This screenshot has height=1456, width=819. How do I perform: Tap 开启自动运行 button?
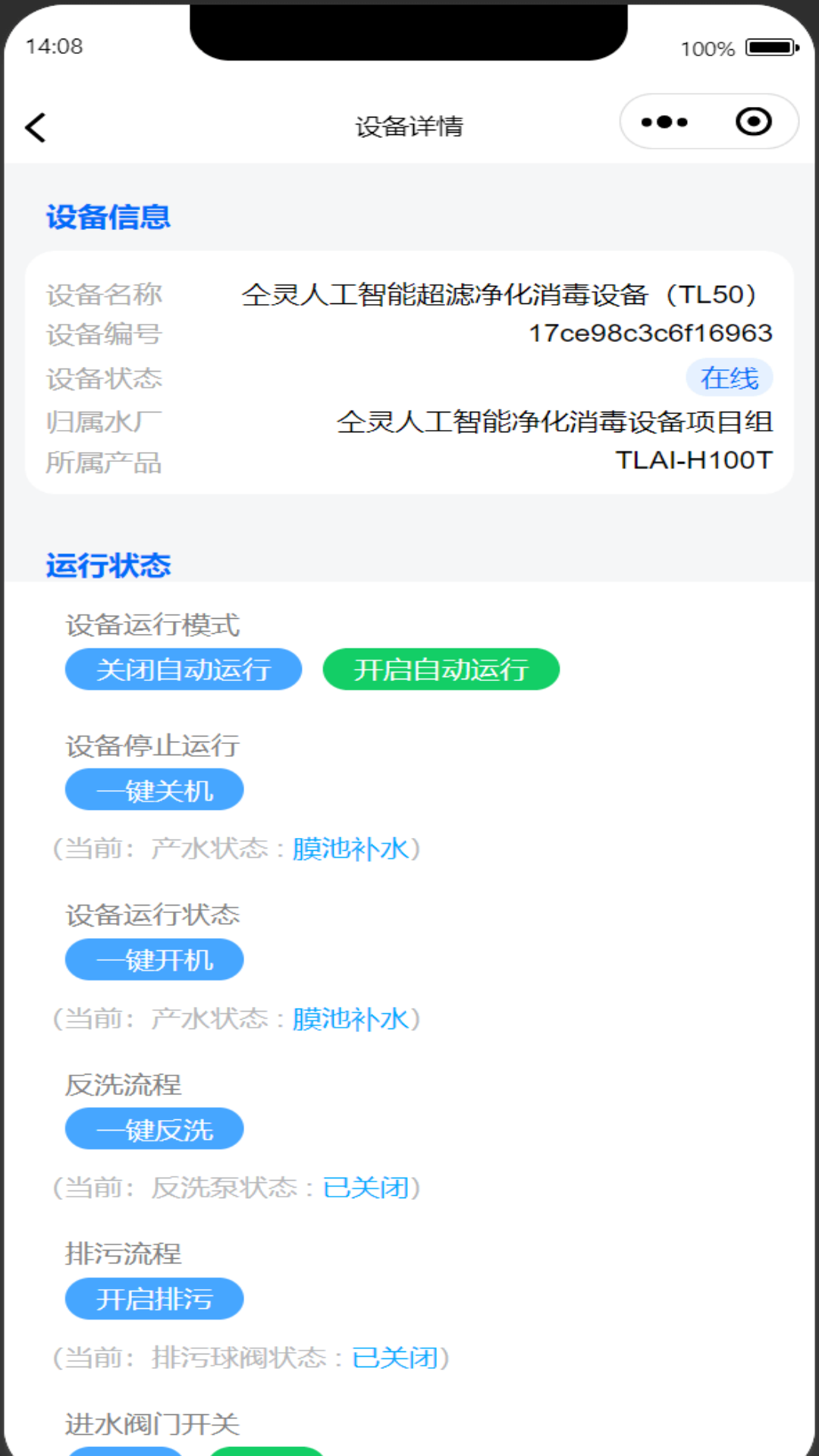point(441,670)
